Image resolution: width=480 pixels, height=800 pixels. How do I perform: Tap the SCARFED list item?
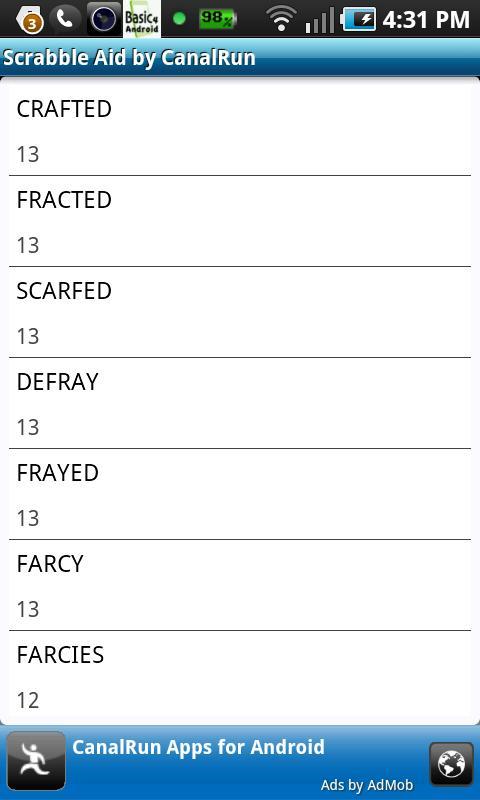coord(240,312)
